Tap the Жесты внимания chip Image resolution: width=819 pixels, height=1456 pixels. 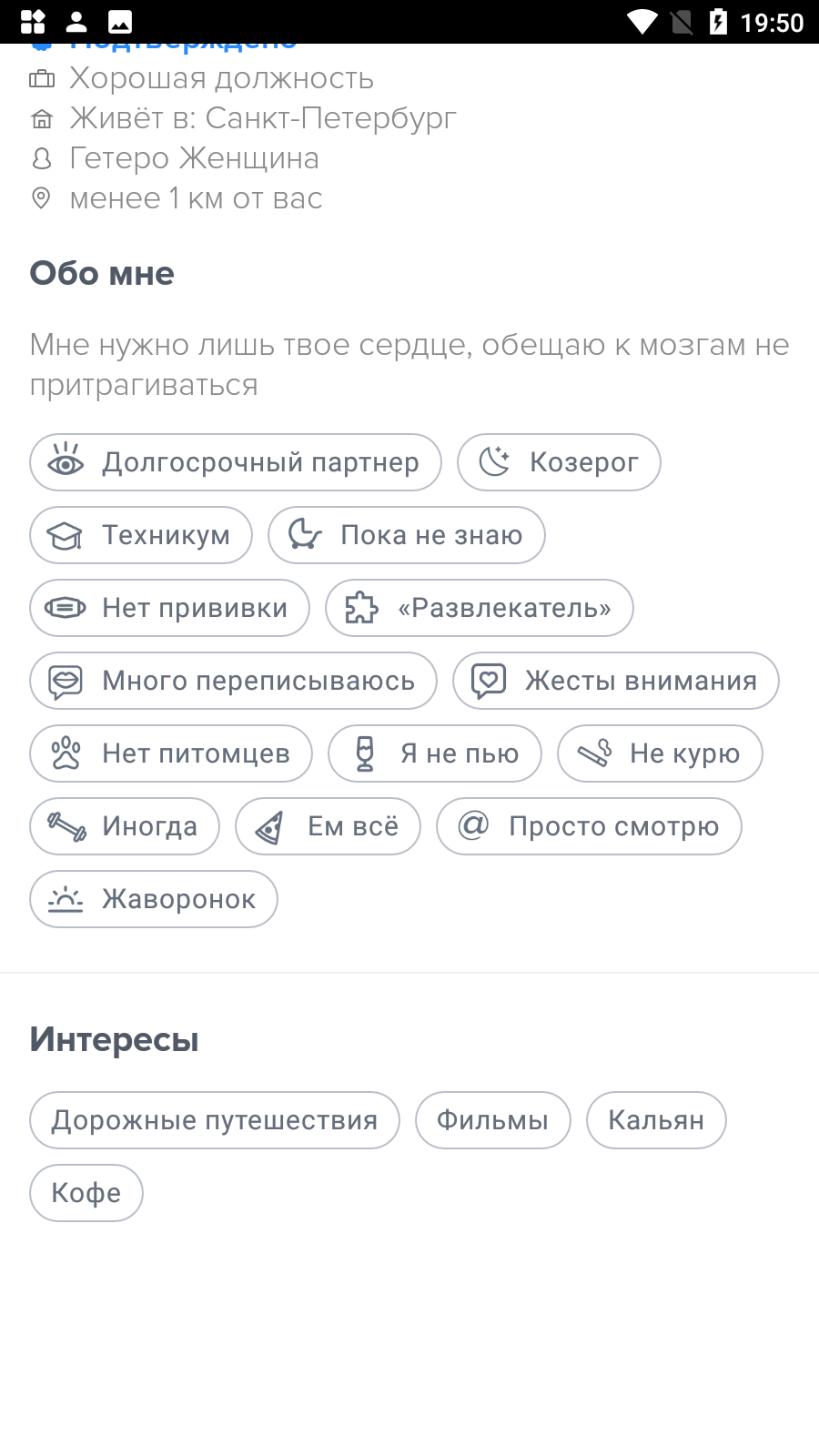coord(616,681)
